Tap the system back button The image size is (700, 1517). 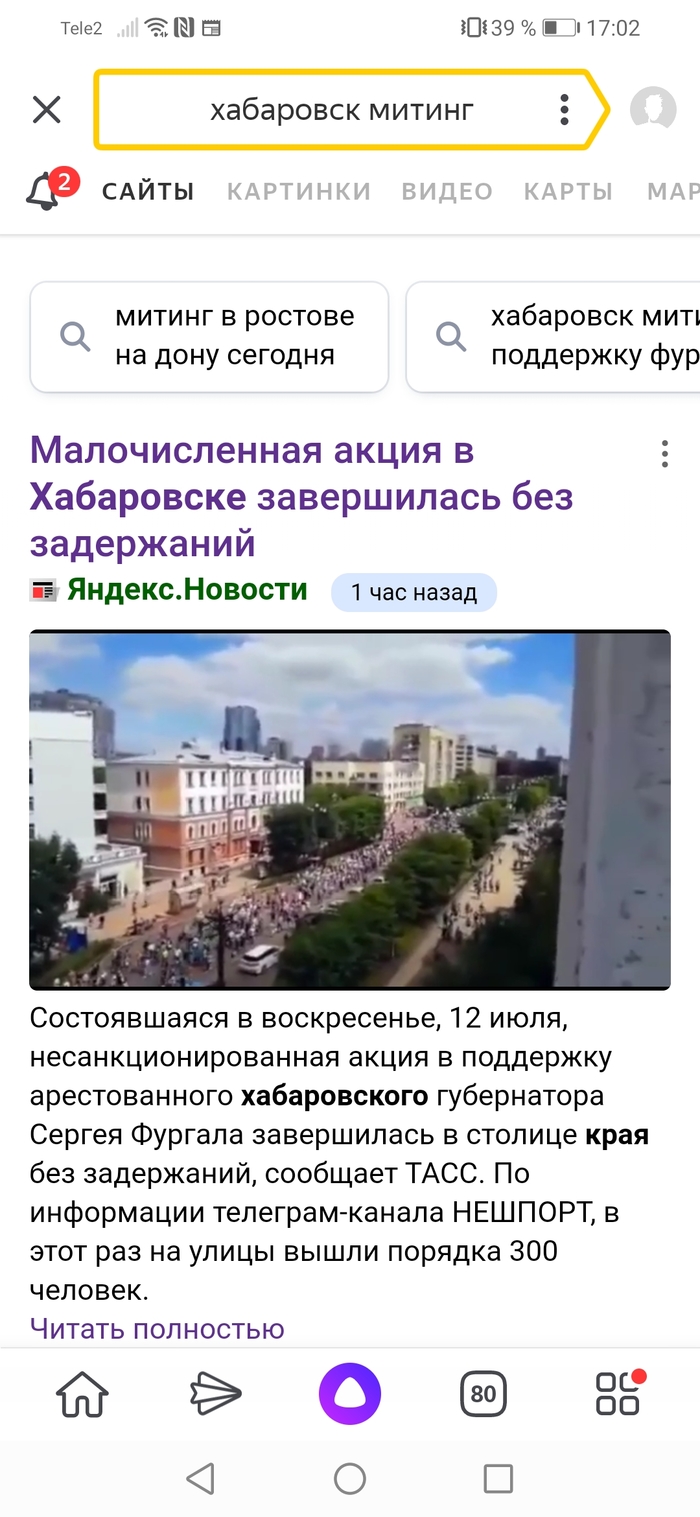pyautogui.click(x=201, y=1478)
